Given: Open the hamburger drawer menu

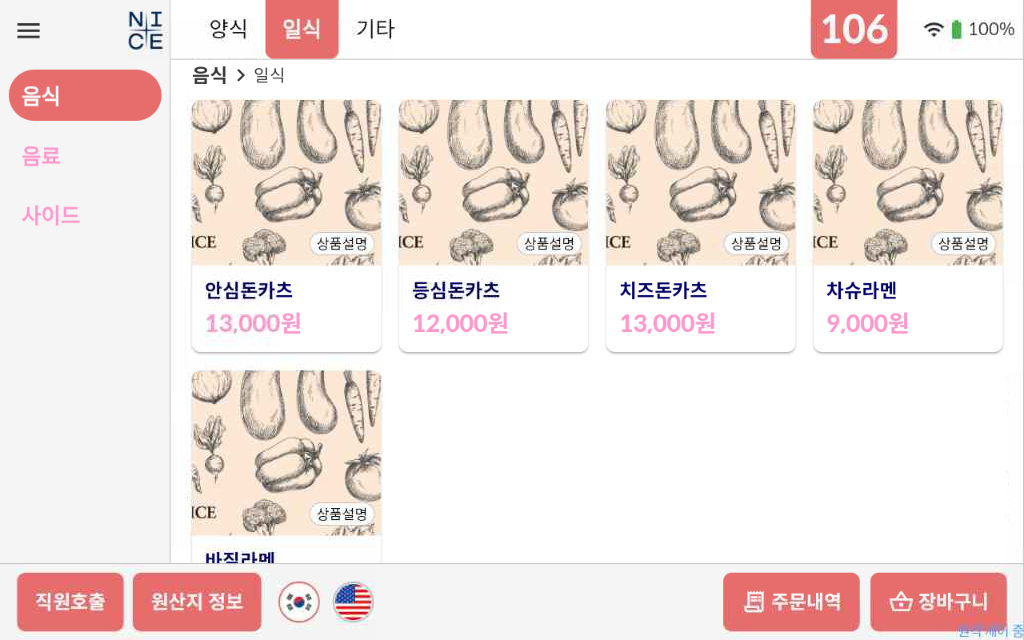Looking at the screenshot, I should 29,30.
